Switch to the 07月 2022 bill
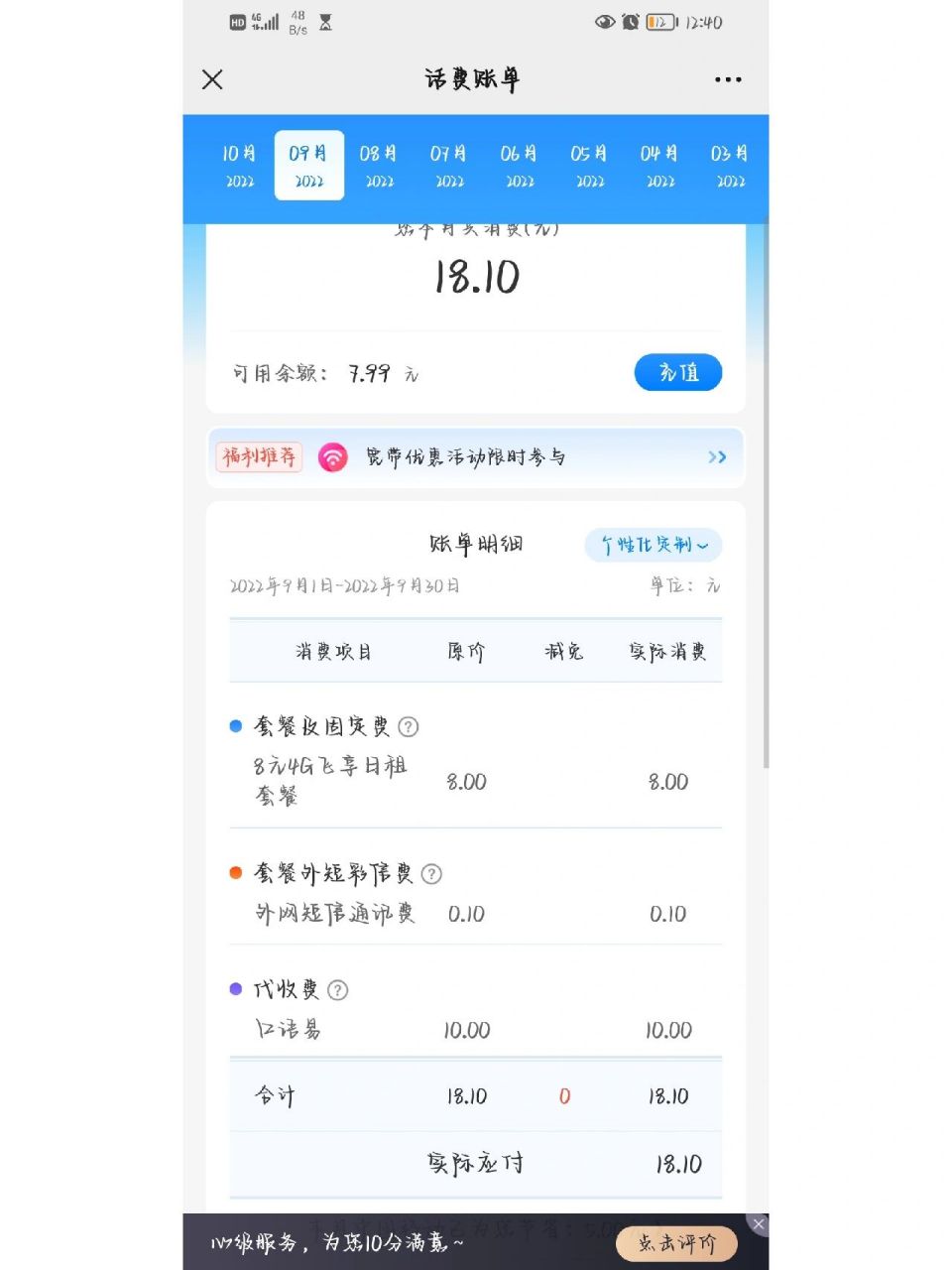952x1270 pixels. pyautogui.click(x=448, y=166)
